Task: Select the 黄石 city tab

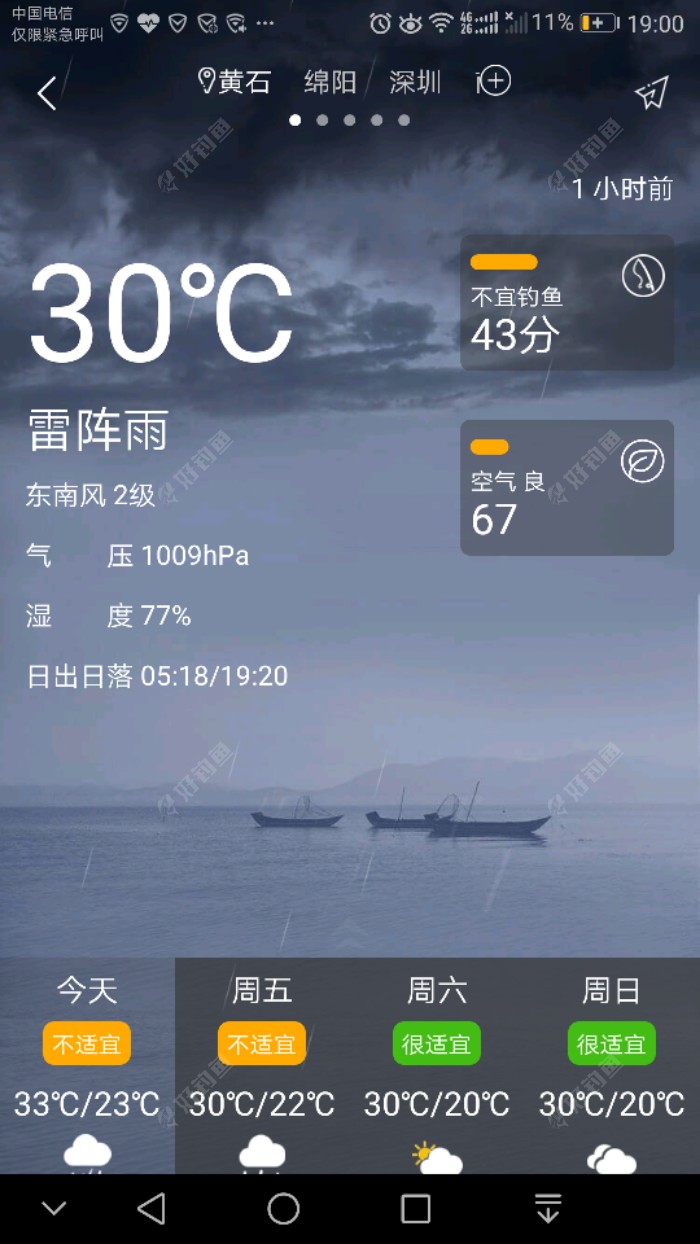Action: (x=236, y=82)
